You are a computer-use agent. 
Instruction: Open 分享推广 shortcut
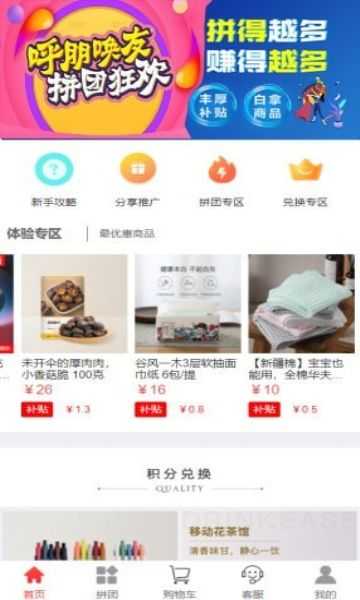tap(138, 179)
